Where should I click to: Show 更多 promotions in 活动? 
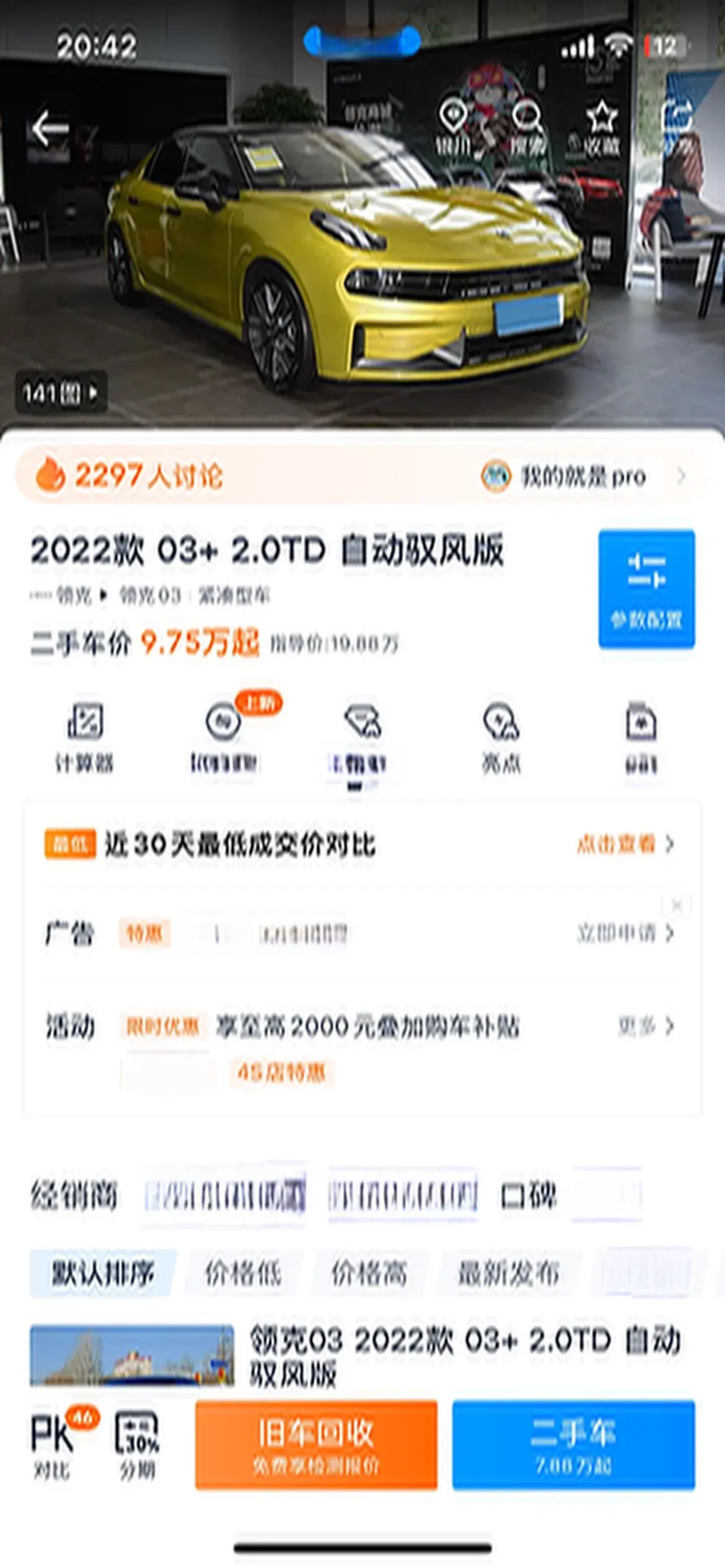(x=645, y=1026)
